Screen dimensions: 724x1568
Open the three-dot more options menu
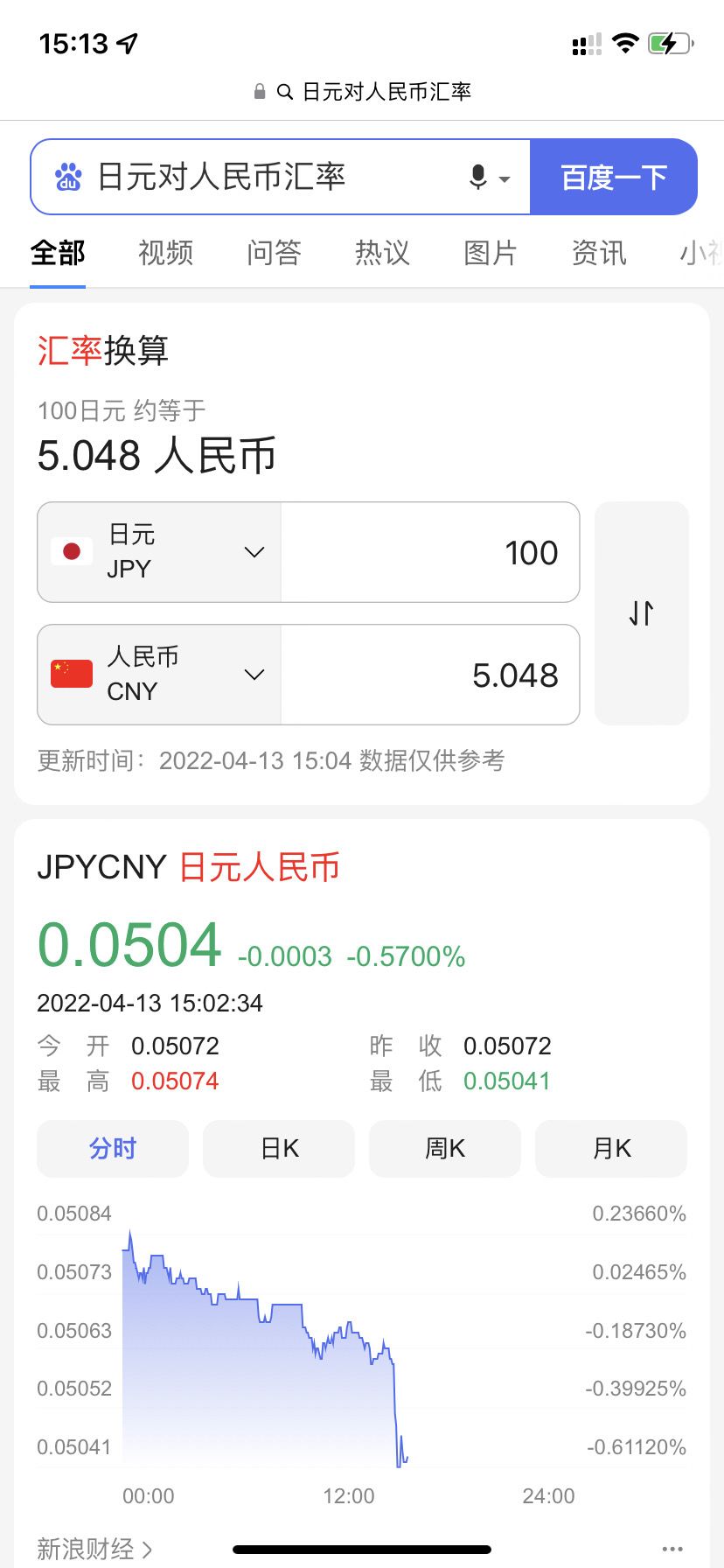point(672,1549)
